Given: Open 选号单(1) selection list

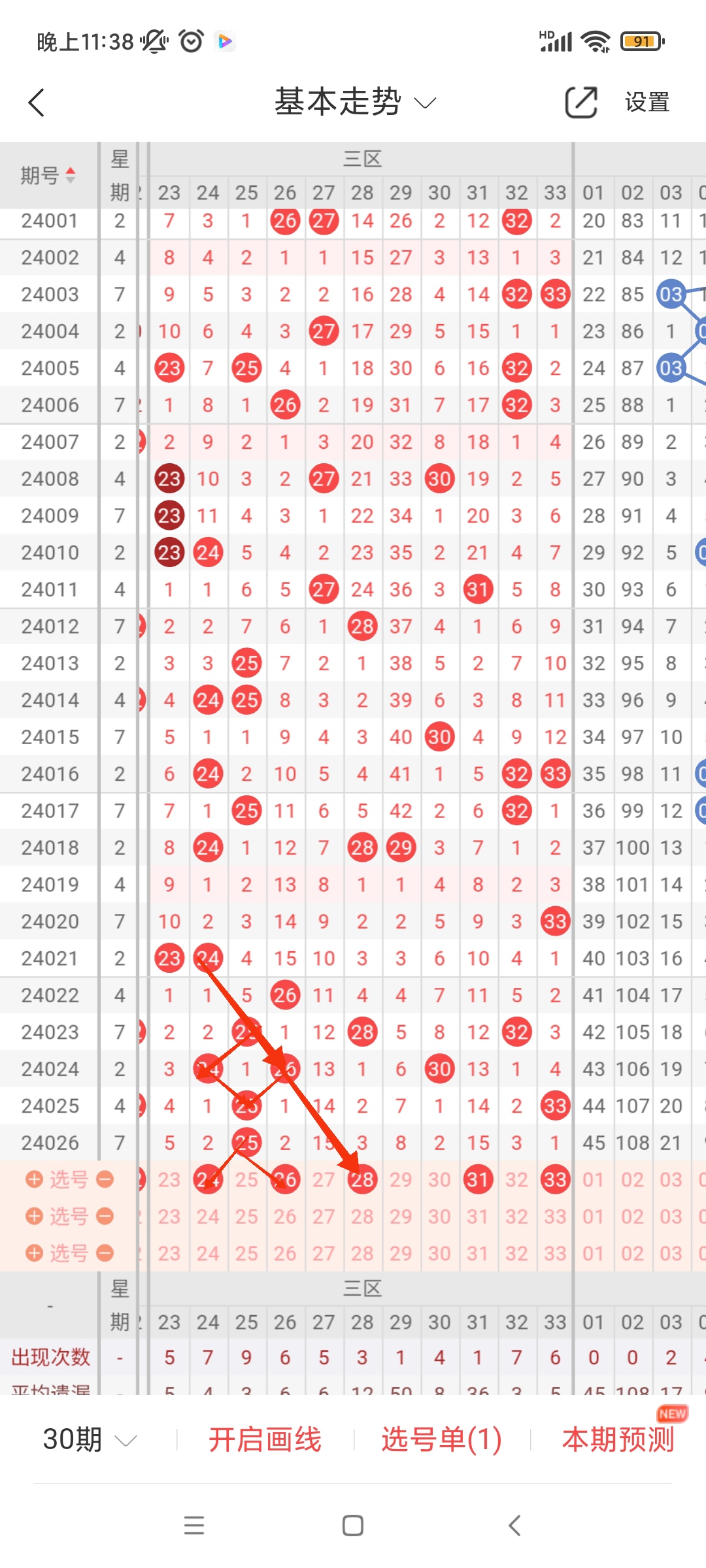Looking at the screenshot, I should tap(442, 1439).
